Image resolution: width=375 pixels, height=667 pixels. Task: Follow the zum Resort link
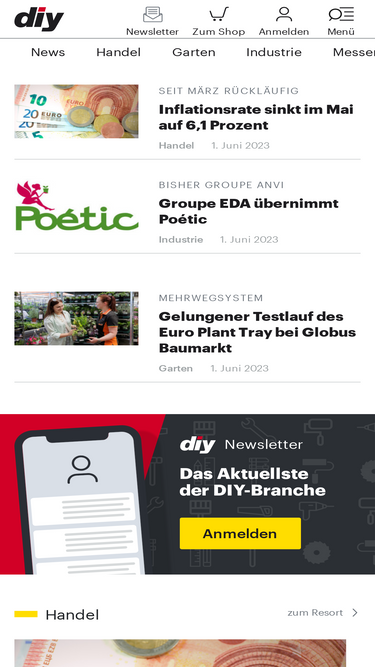[x=323, y=613]
